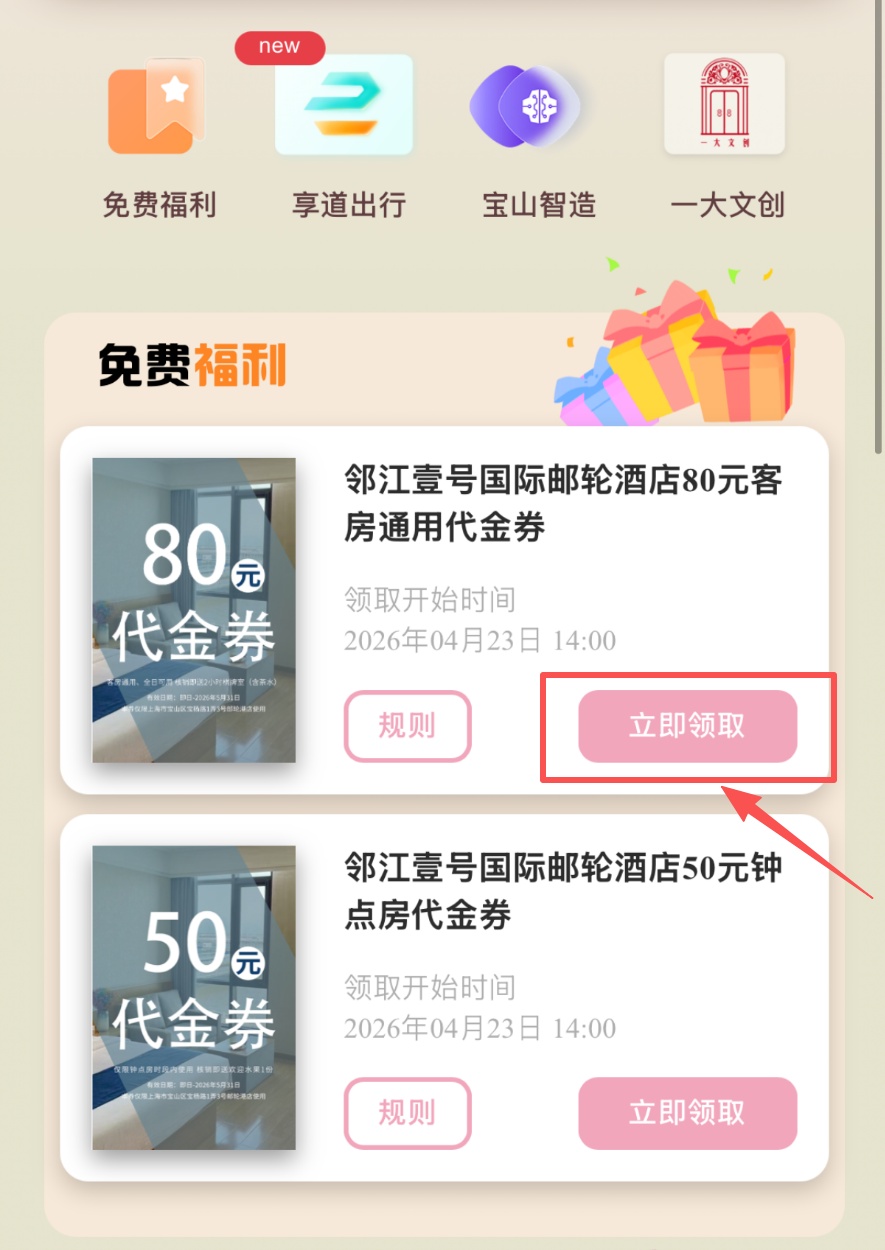Screen dimensions: 885x1250
Task: View 规则 for the 50元钟点房 voucher
Action: click(407, 1113)
